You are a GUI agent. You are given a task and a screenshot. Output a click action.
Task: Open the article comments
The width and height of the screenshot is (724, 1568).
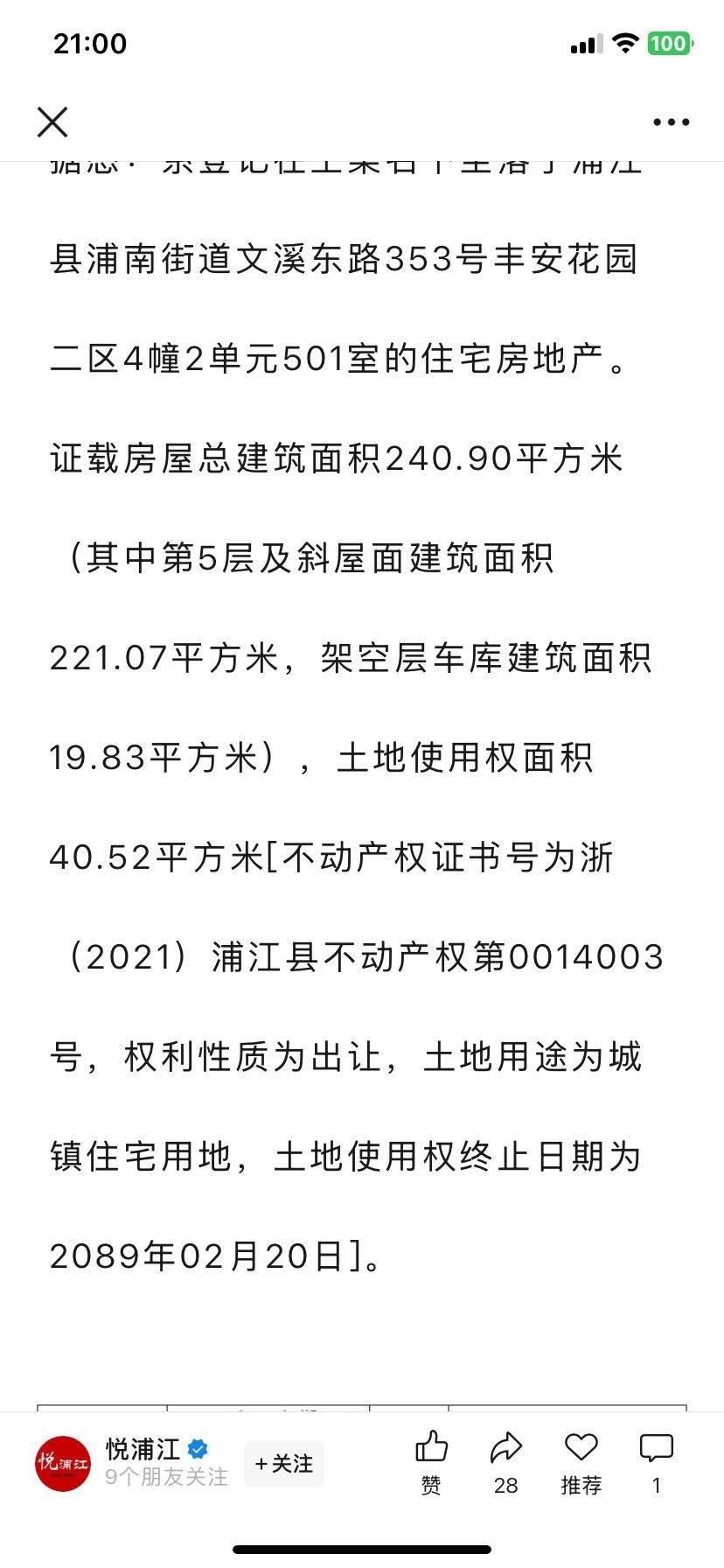656,1462
